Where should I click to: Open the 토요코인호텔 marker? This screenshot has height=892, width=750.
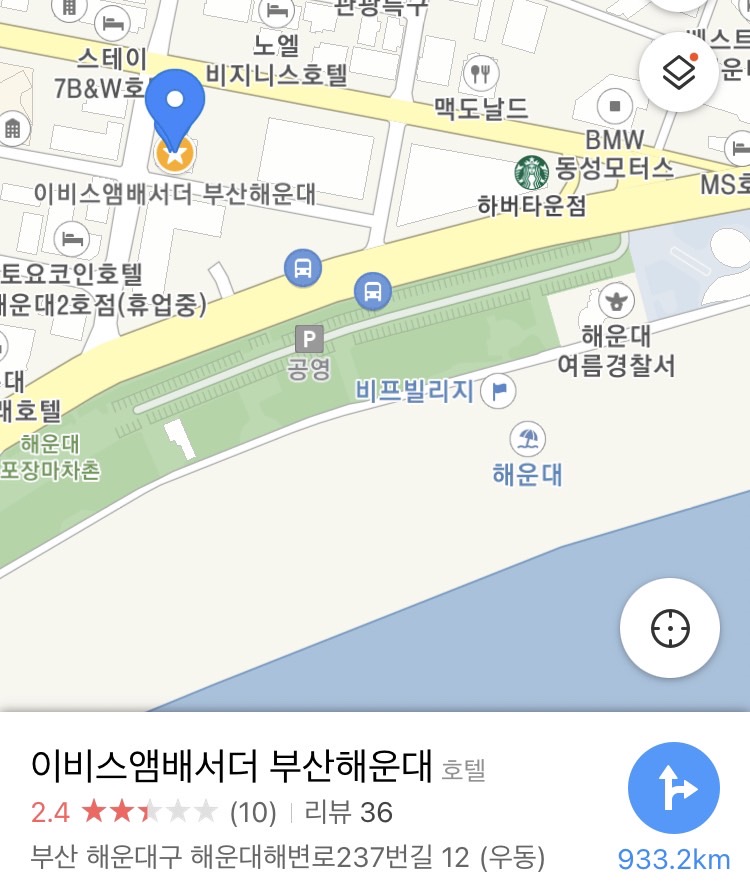70,239
